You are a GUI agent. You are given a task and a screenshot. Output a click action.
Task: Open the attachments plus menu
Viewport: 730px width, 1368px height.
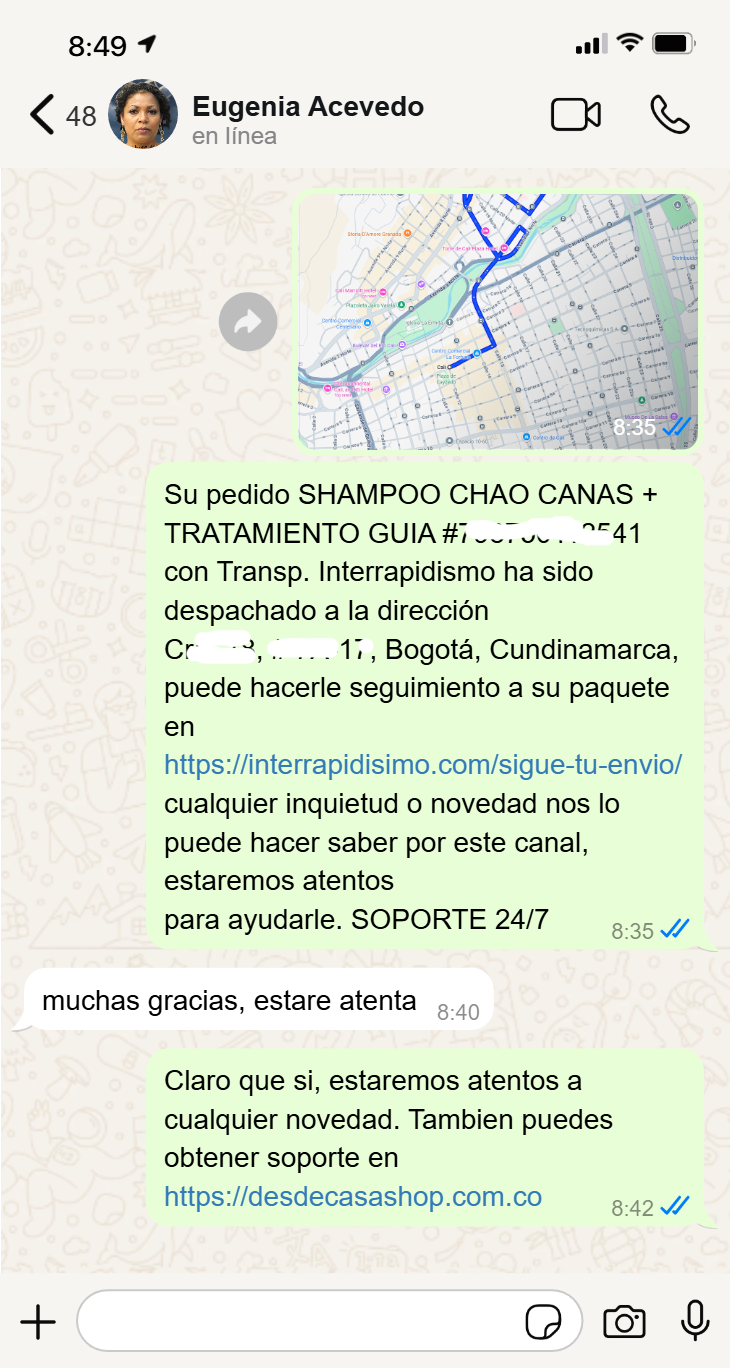pyautogui.click(x=38, y=1322)
